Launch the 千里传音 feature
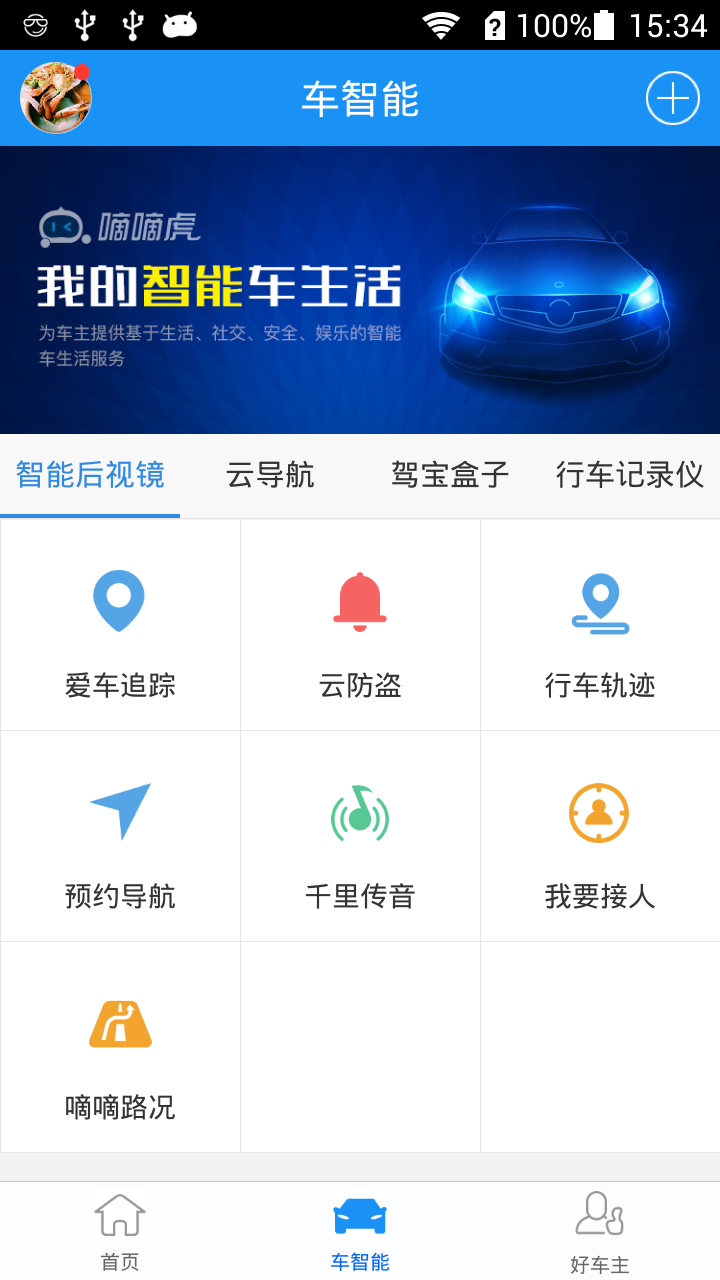 (360, 837)
